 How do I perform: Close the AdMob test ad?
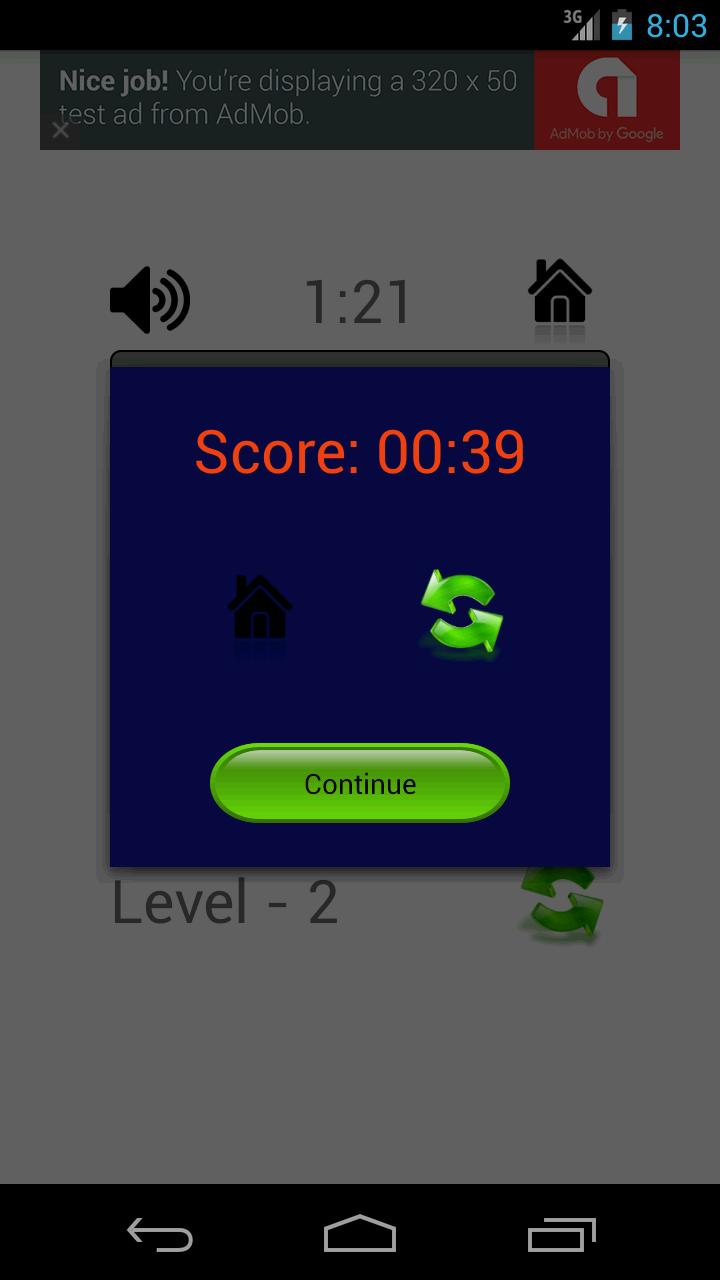tap(61, 130)
